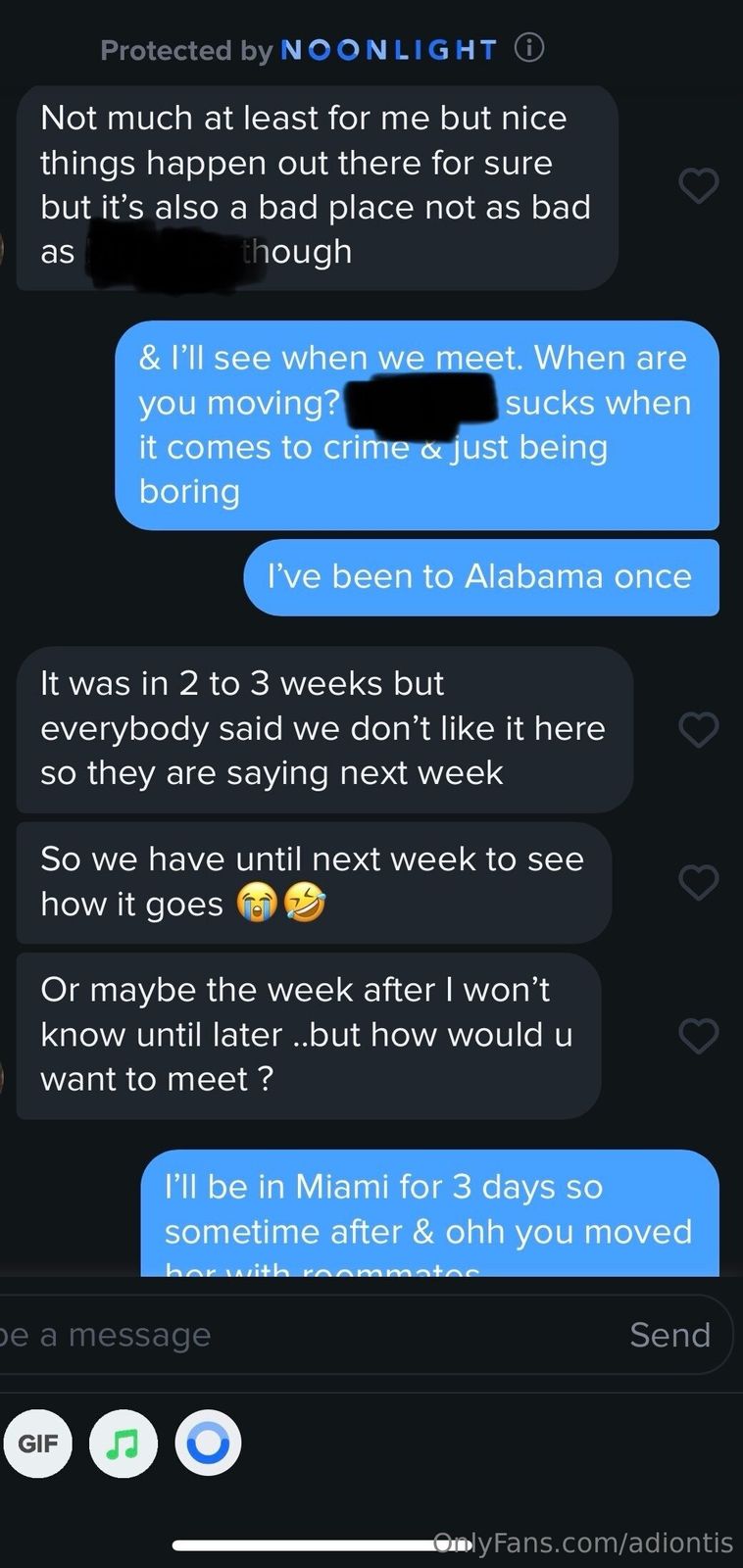Focus the message input field
The image size is (743, 1568).
click(x=294, y=1335)
